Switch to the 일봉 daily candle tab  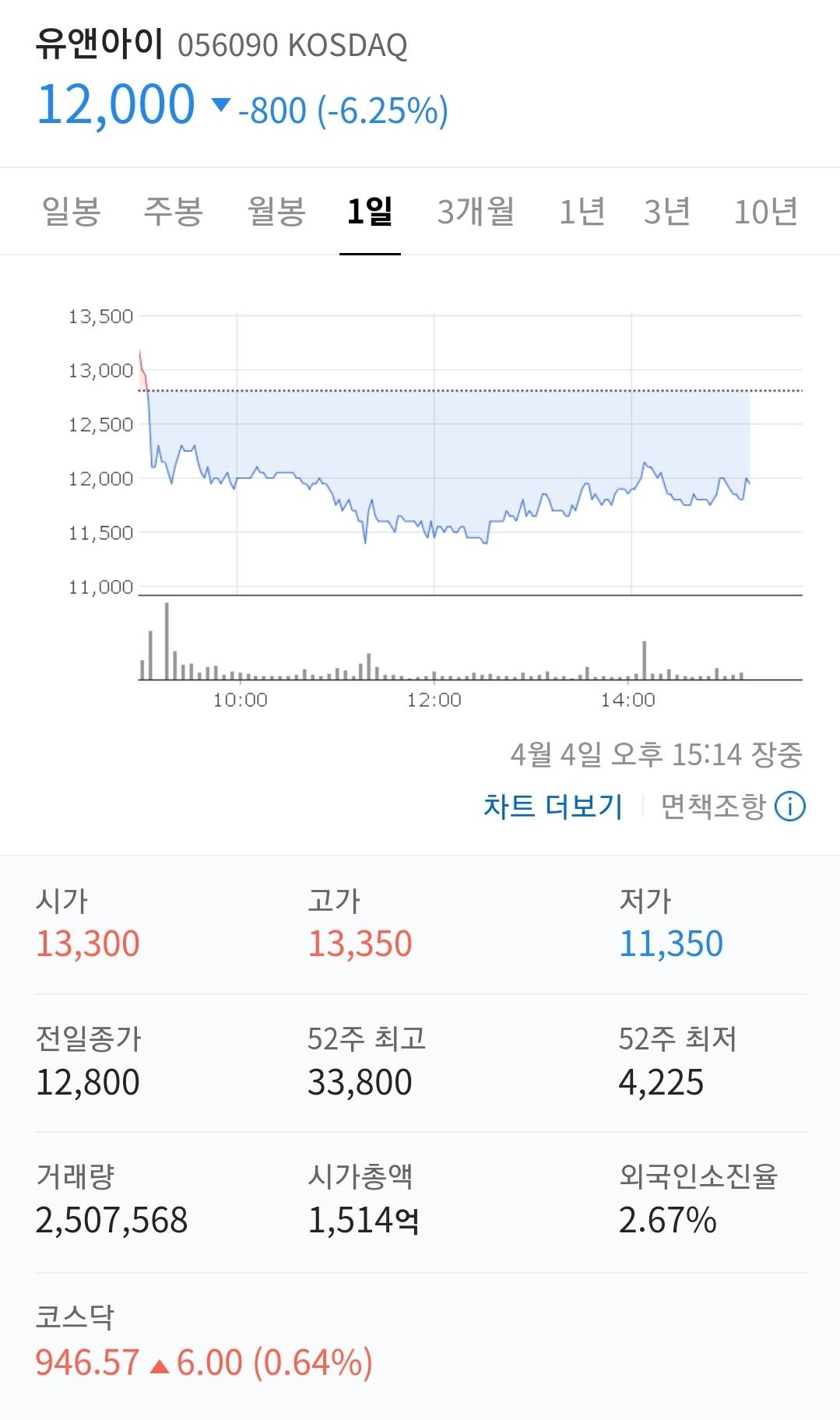pyautogui.click(x=71, y=211)
